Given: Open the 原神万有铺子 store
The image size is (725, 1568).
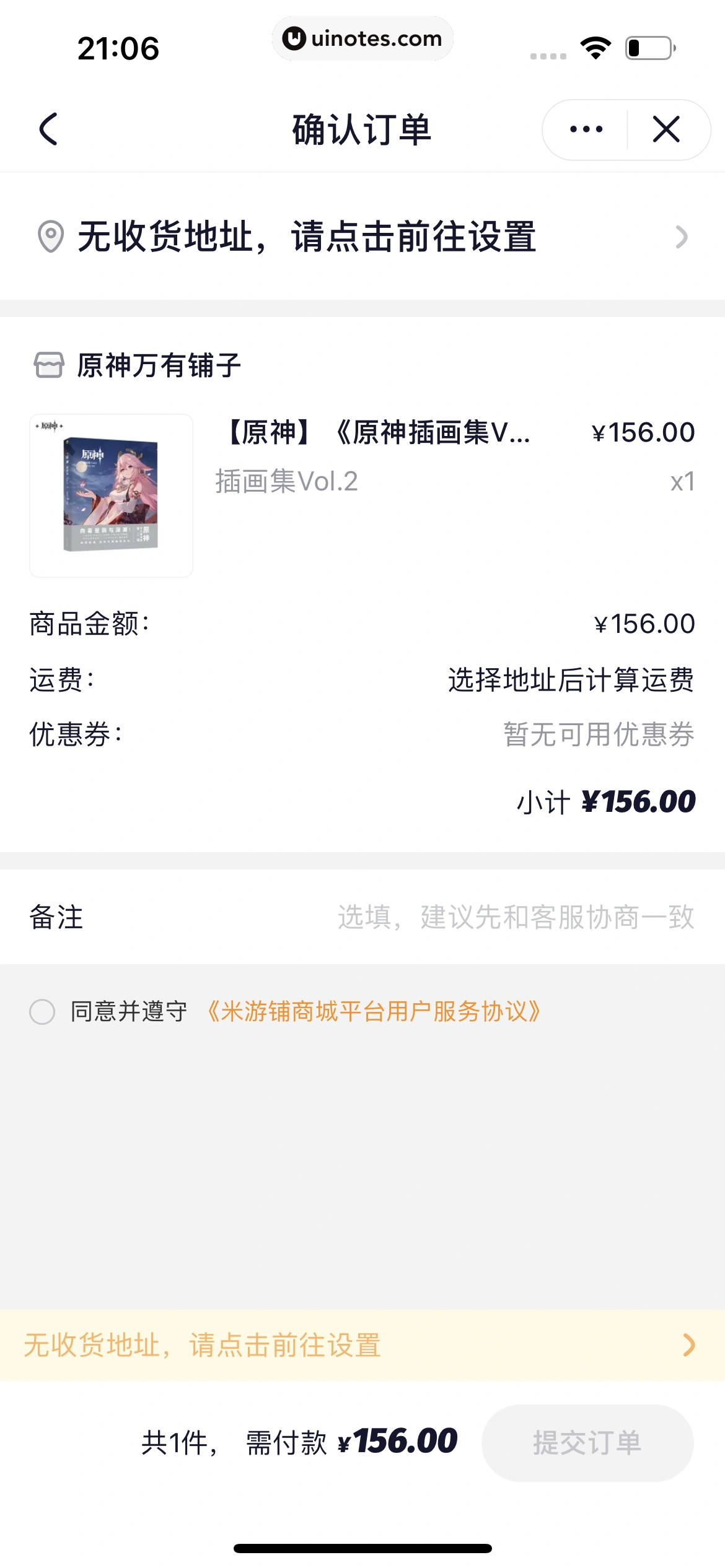Looking at the screenshot, I should click(158, 365).
